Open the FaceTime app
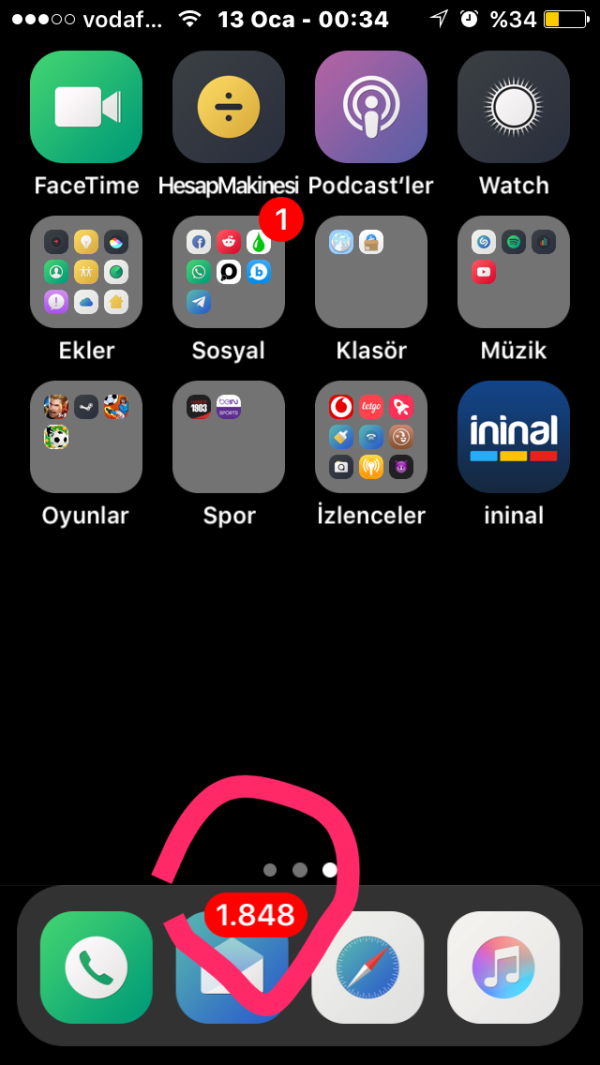This screenshot has height=1065, width=600. (x=86, y=107)
